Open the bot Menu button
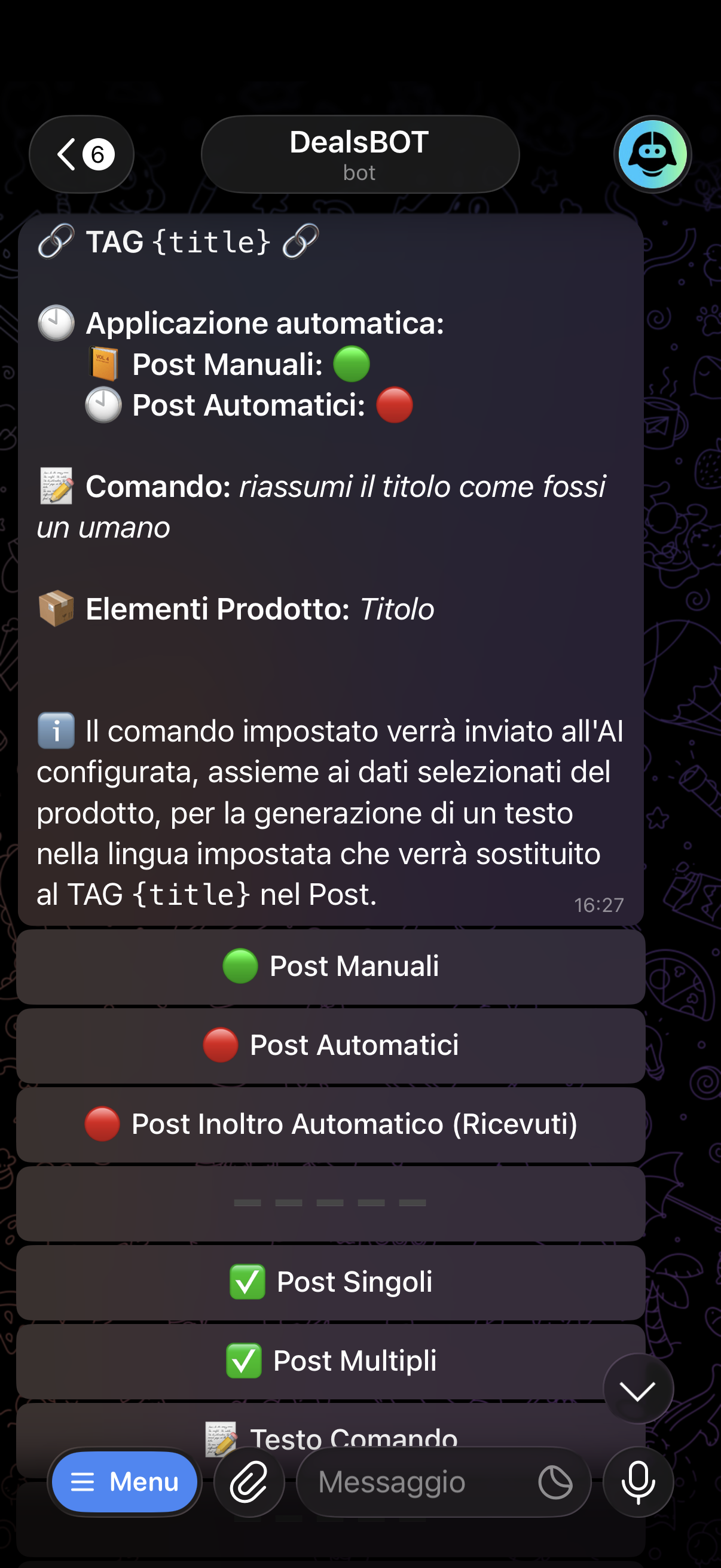Image resolution: width=721 pixels, height=1568 pixels. pos(125,1481)
